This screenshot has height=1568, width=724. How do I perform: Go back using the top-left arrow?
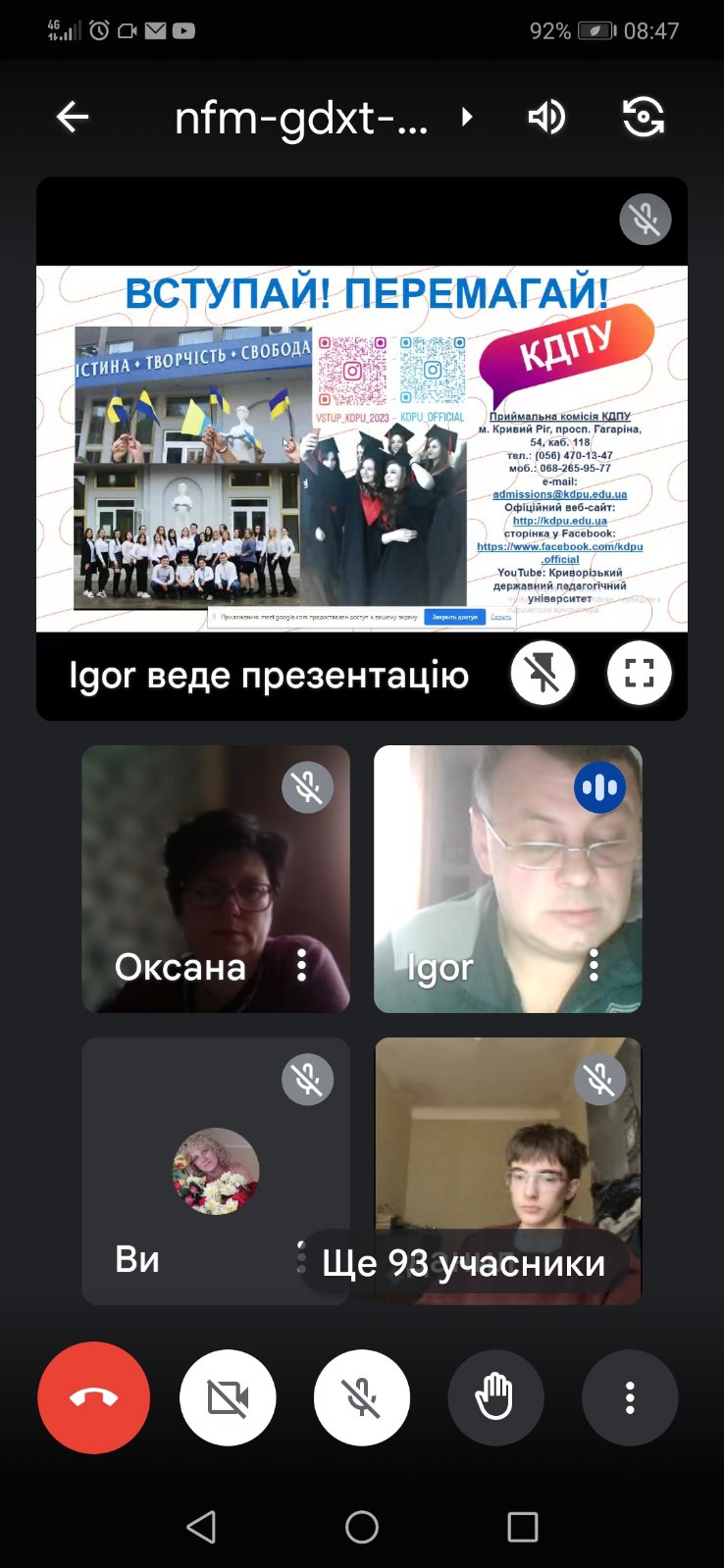pos(73,118)
